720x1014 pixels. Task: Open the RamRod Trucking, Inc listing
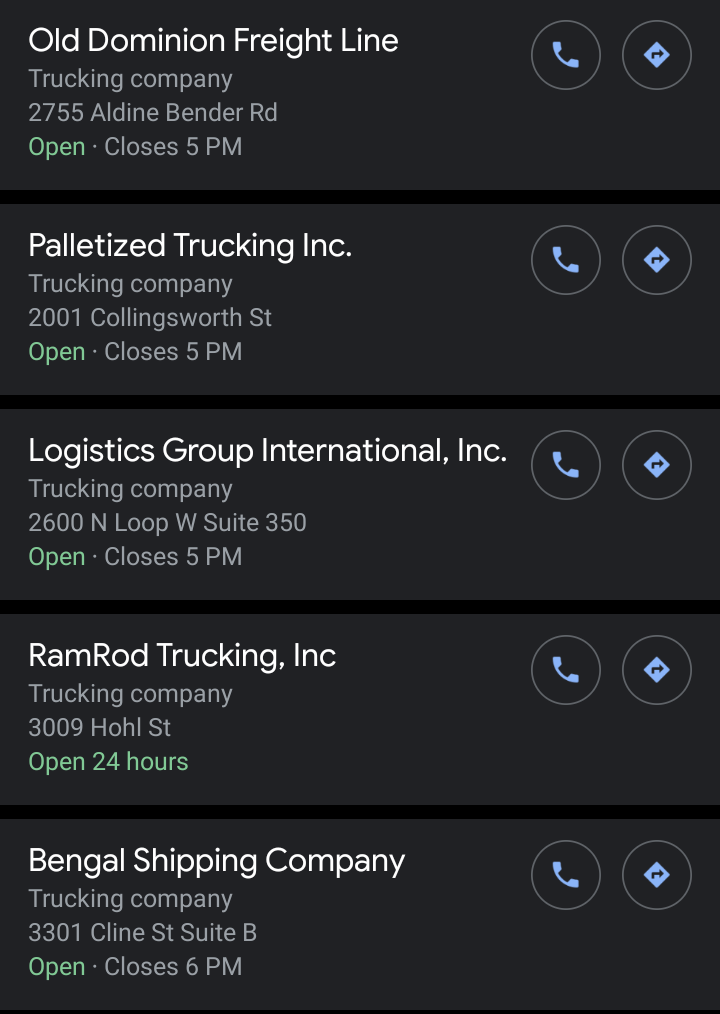(x=182, y=656)
